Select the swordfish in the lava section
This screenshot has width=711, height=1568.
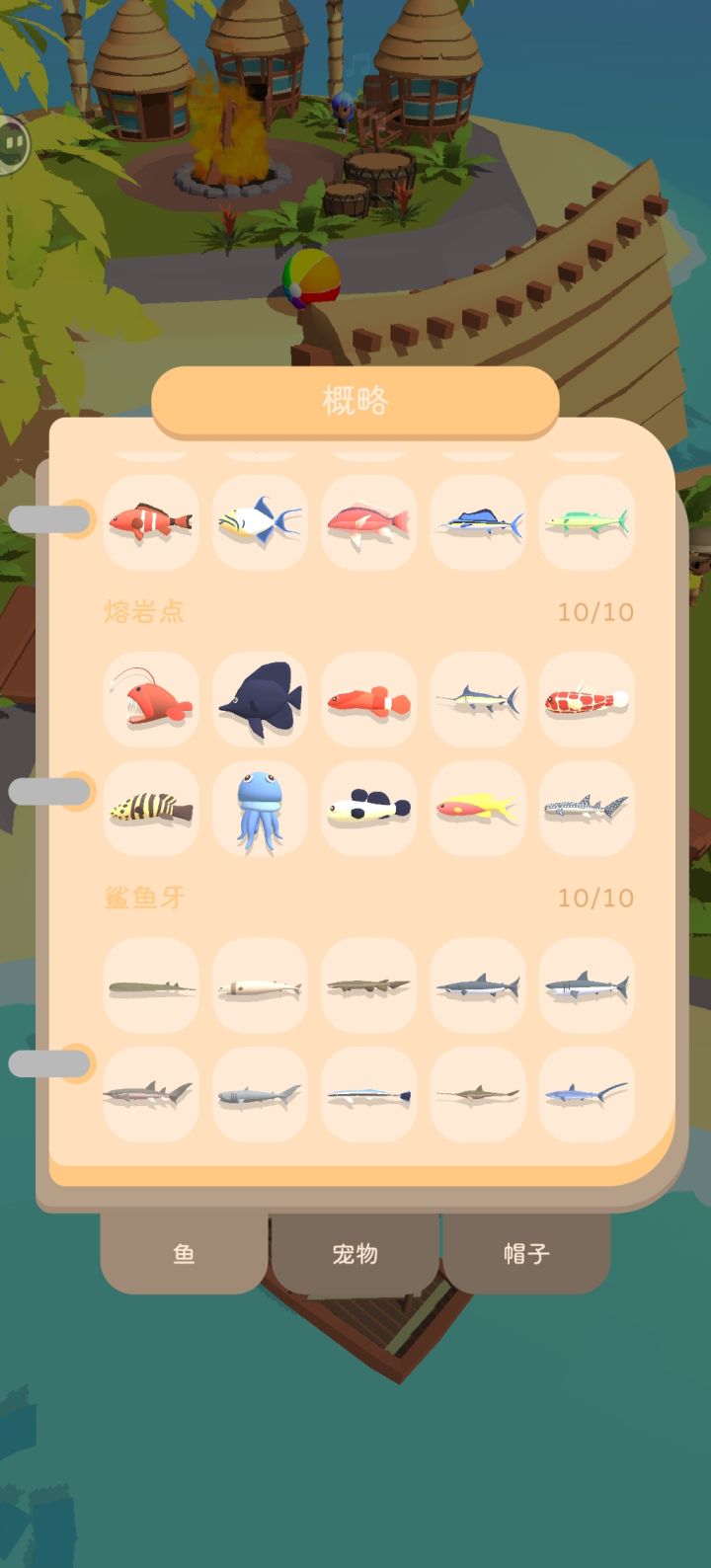click(x=477, y=701)
